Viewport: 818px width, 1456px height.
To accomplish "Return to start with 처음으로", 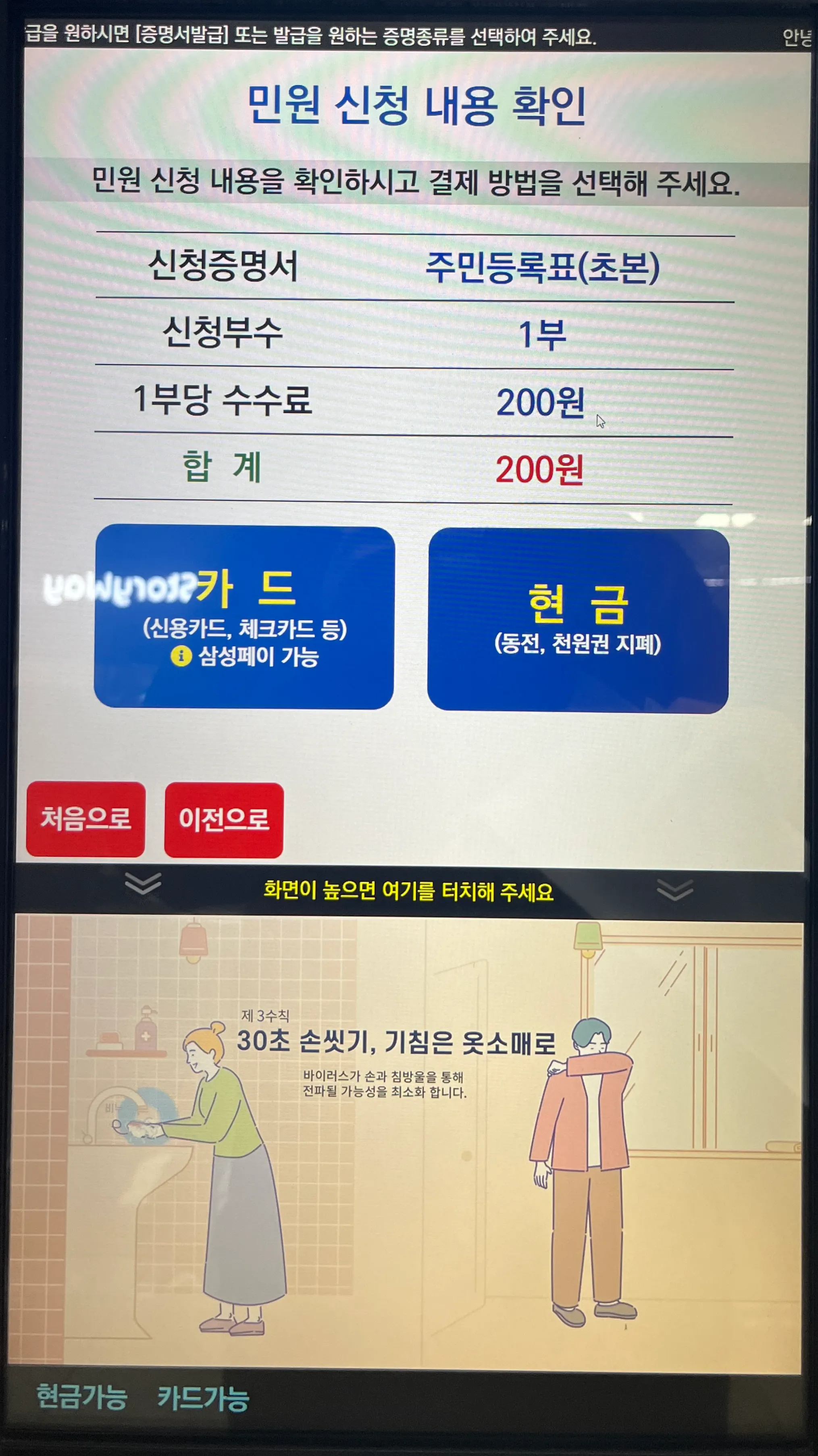I will tap(85, 819).
